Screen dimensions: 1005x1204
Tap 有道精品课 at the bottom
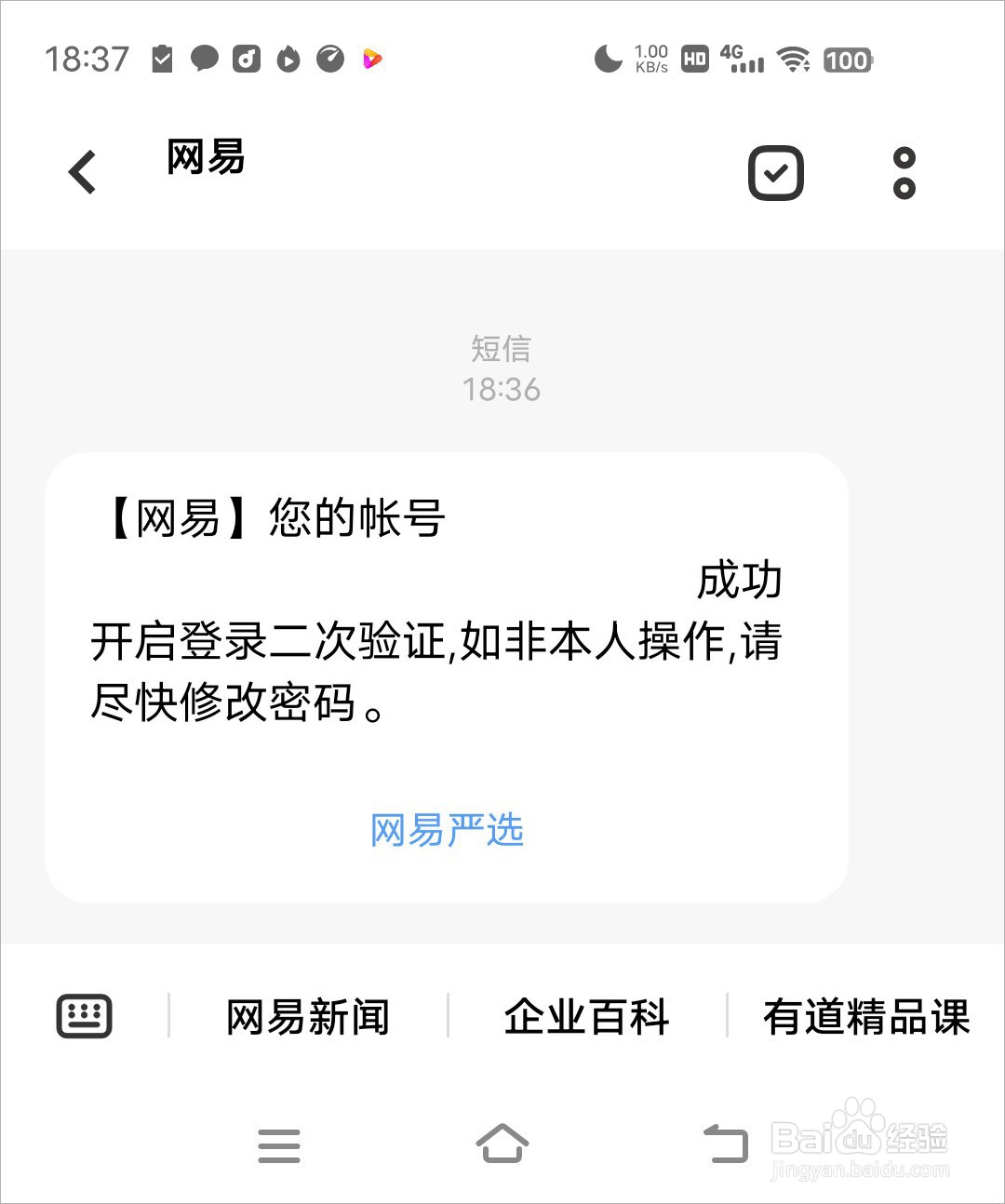pyautogui.click(x=867, y=1016)
